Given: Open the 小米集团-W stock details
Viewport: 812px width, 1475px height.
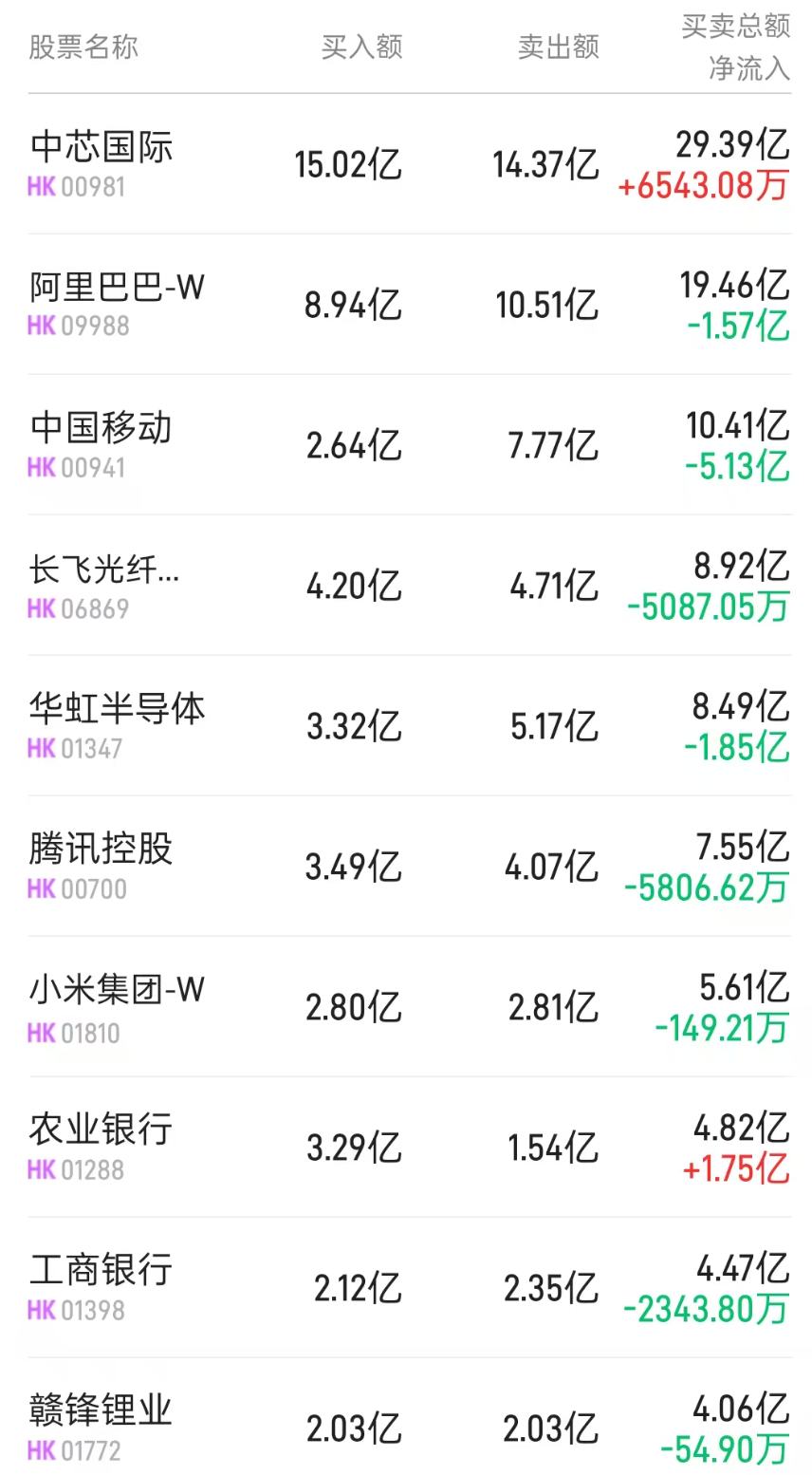Looking at the screenshot, I should coord(117,1006).
